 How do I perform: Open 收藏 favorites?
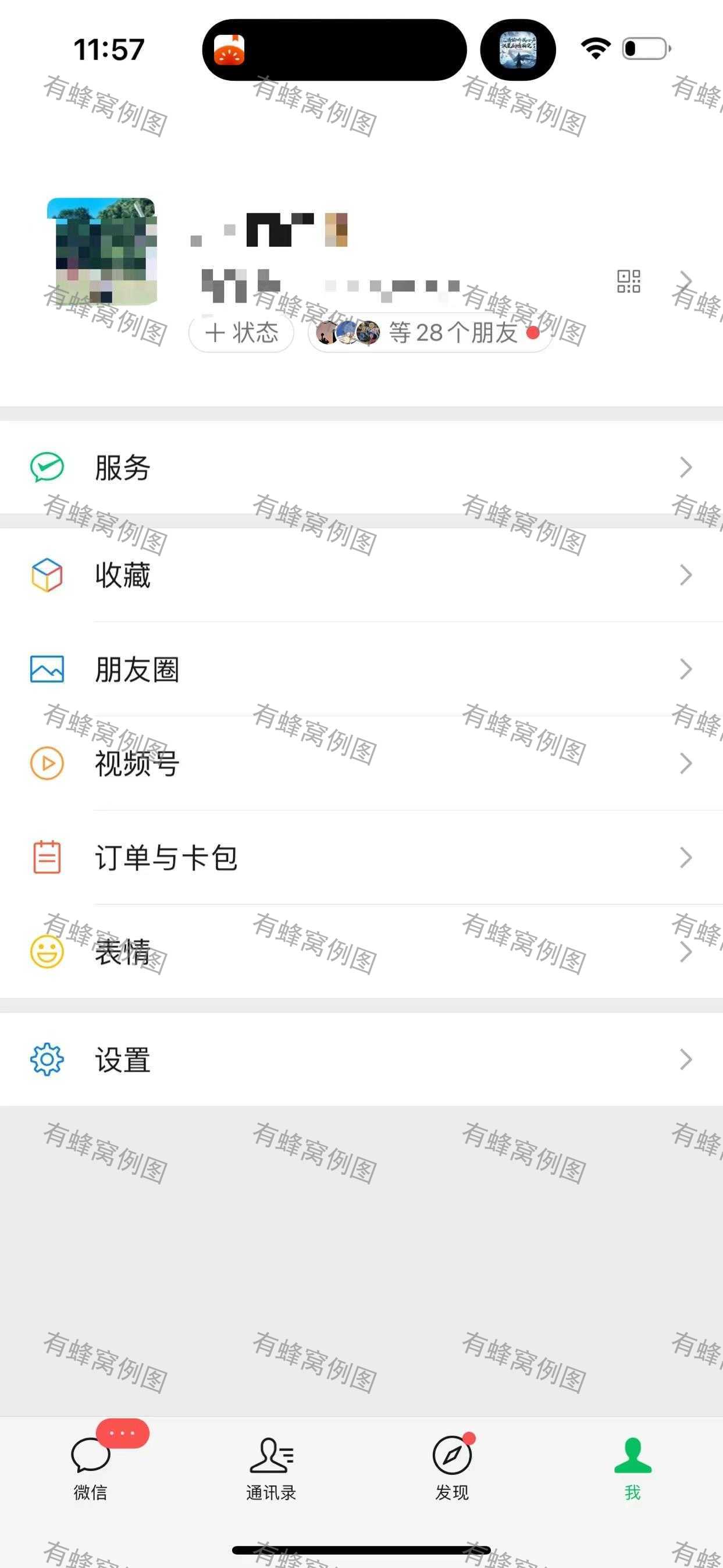[x=362, y=575]
